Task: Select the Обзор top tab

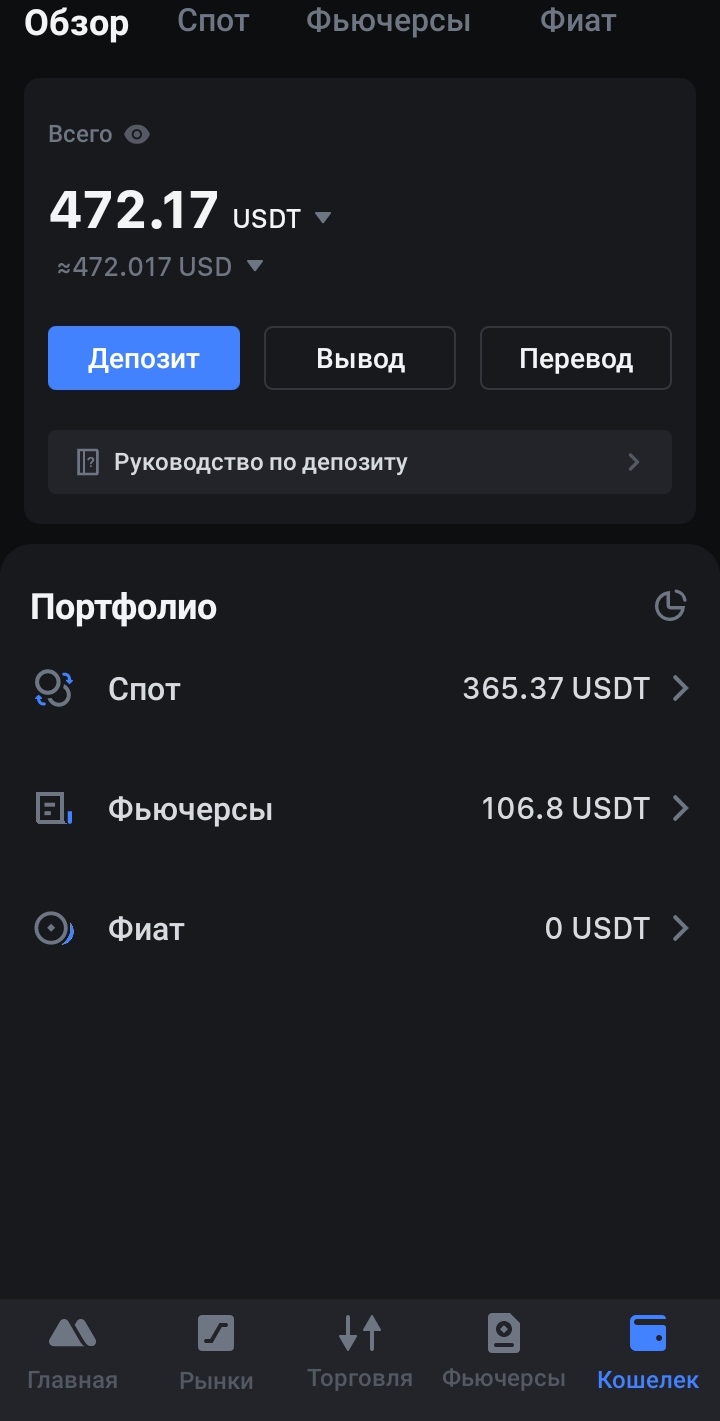Action: point(77,22)
